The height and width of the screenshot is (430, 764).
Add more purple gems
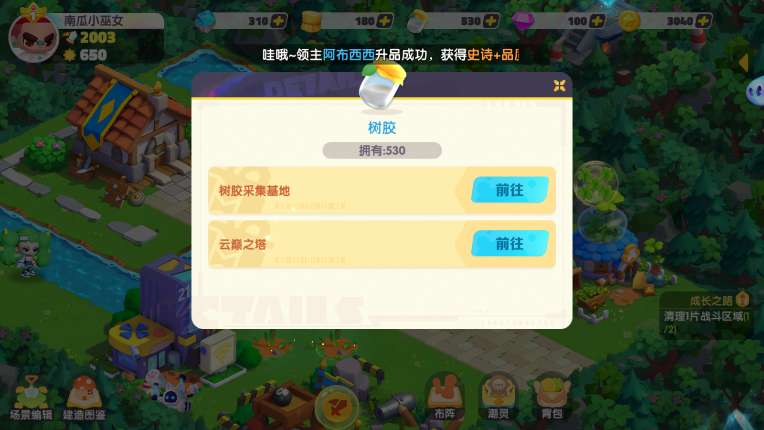click(x=599, y=20)
